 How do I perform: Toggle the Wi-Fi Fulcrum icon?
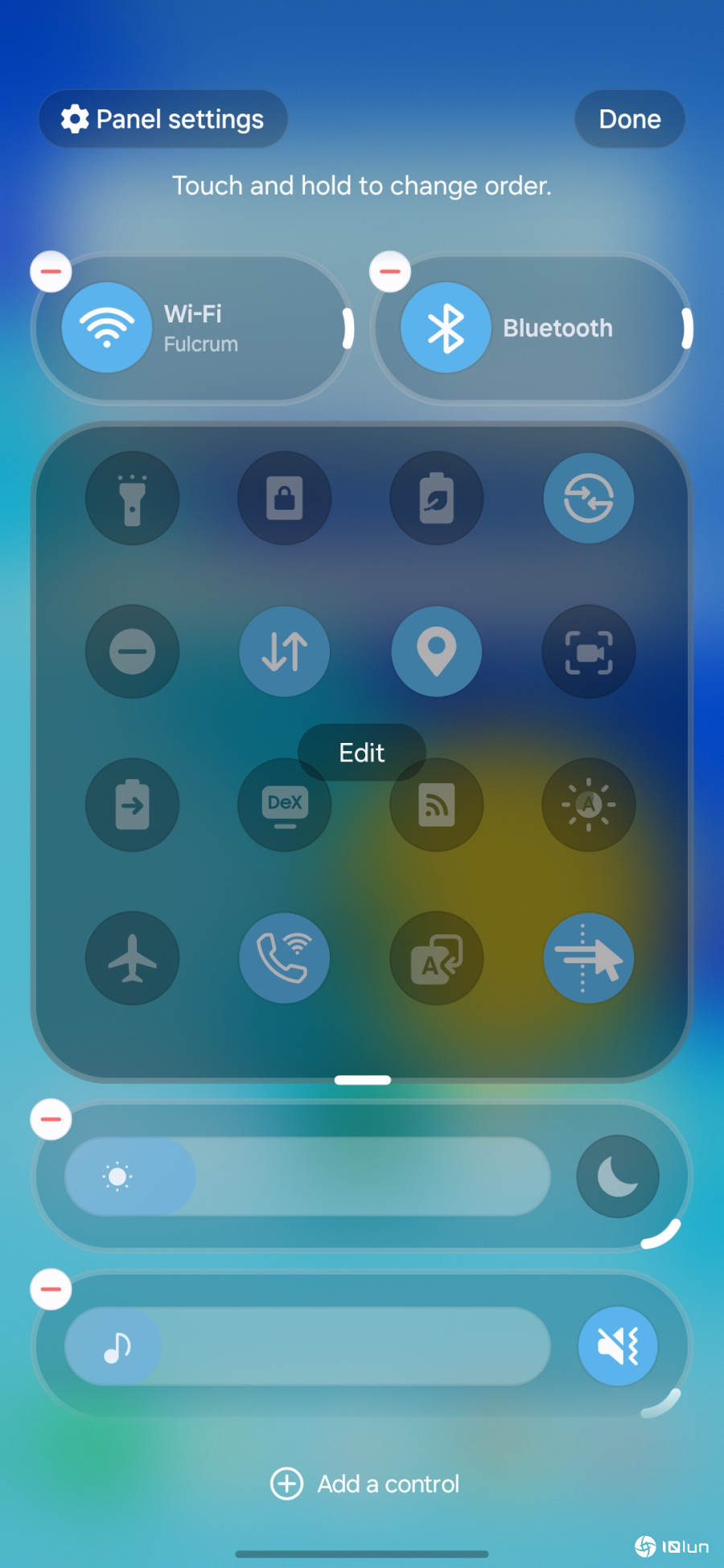107,327
